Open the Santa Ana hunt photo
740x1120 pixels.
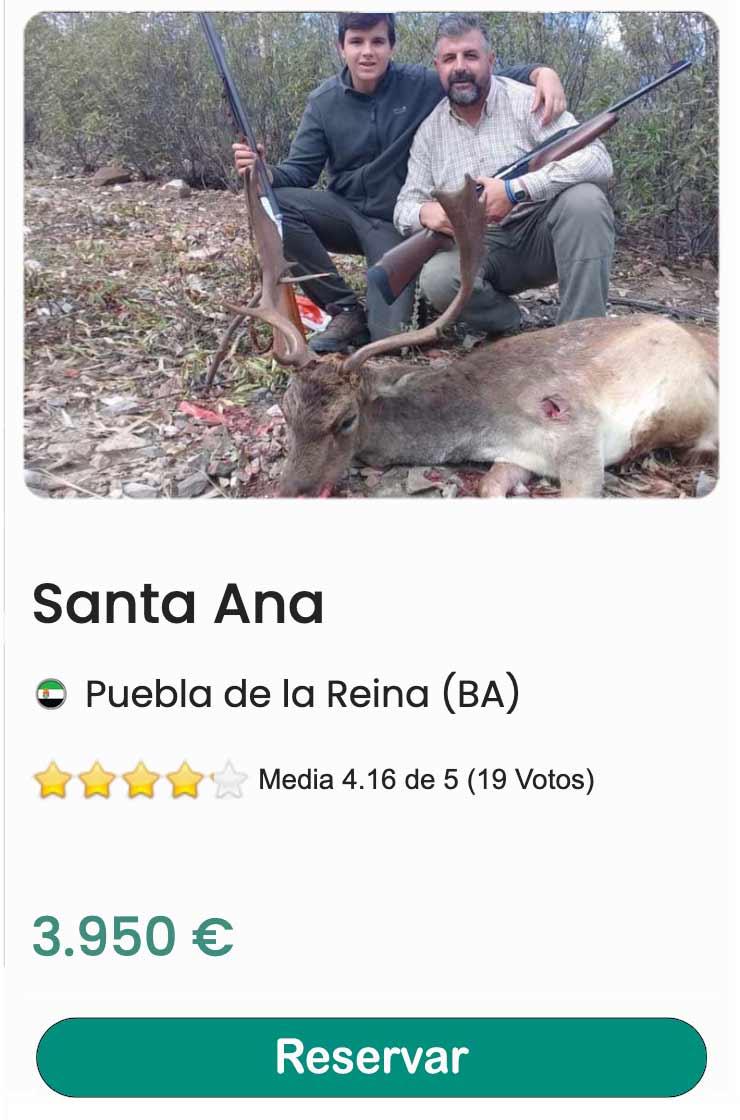pos(371,255)
